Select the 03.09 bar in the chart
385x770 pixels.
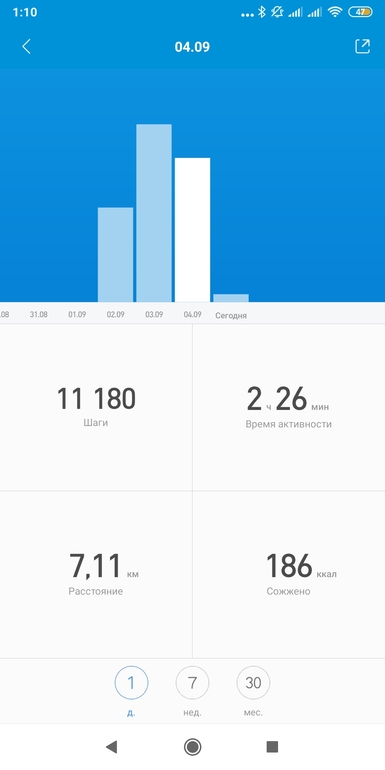click(x=154, y=213)
